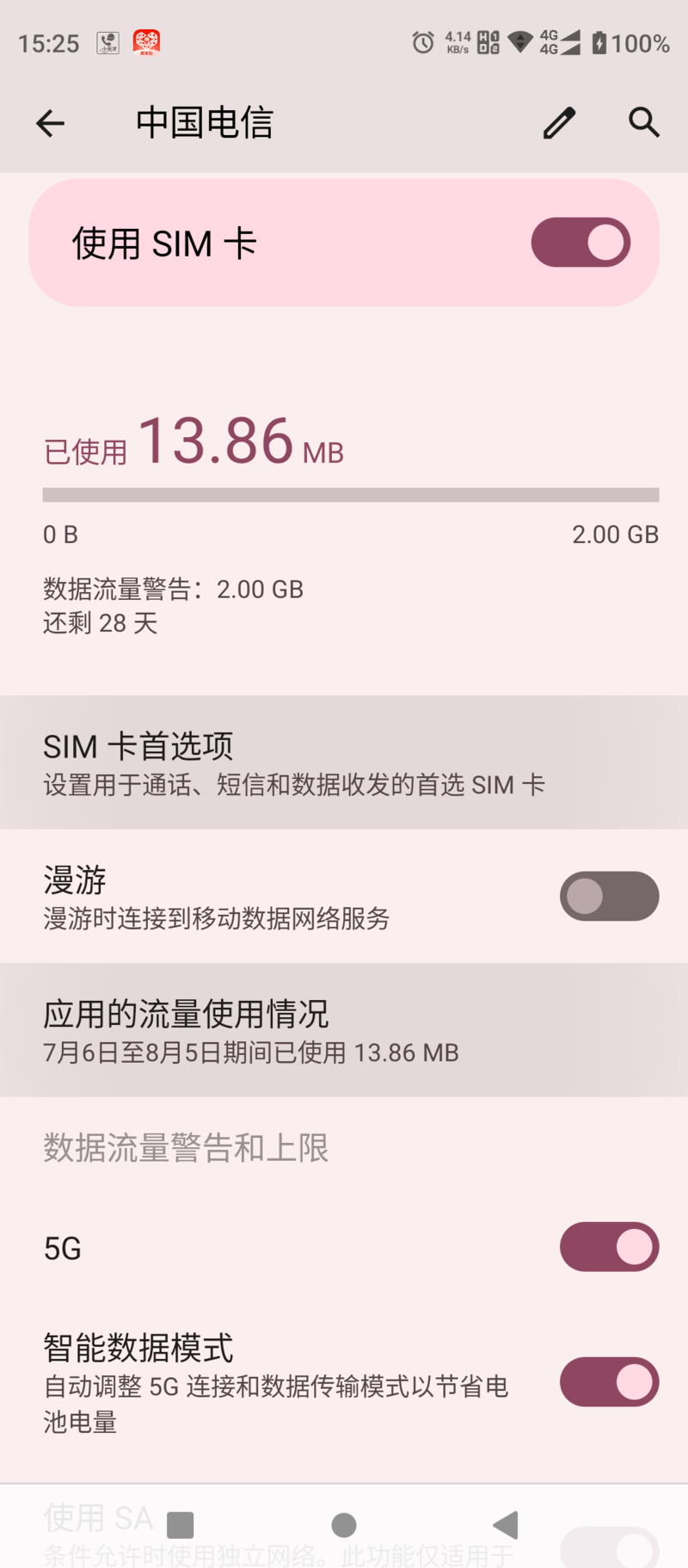Open SIM 卡首选项

point(344,763)
